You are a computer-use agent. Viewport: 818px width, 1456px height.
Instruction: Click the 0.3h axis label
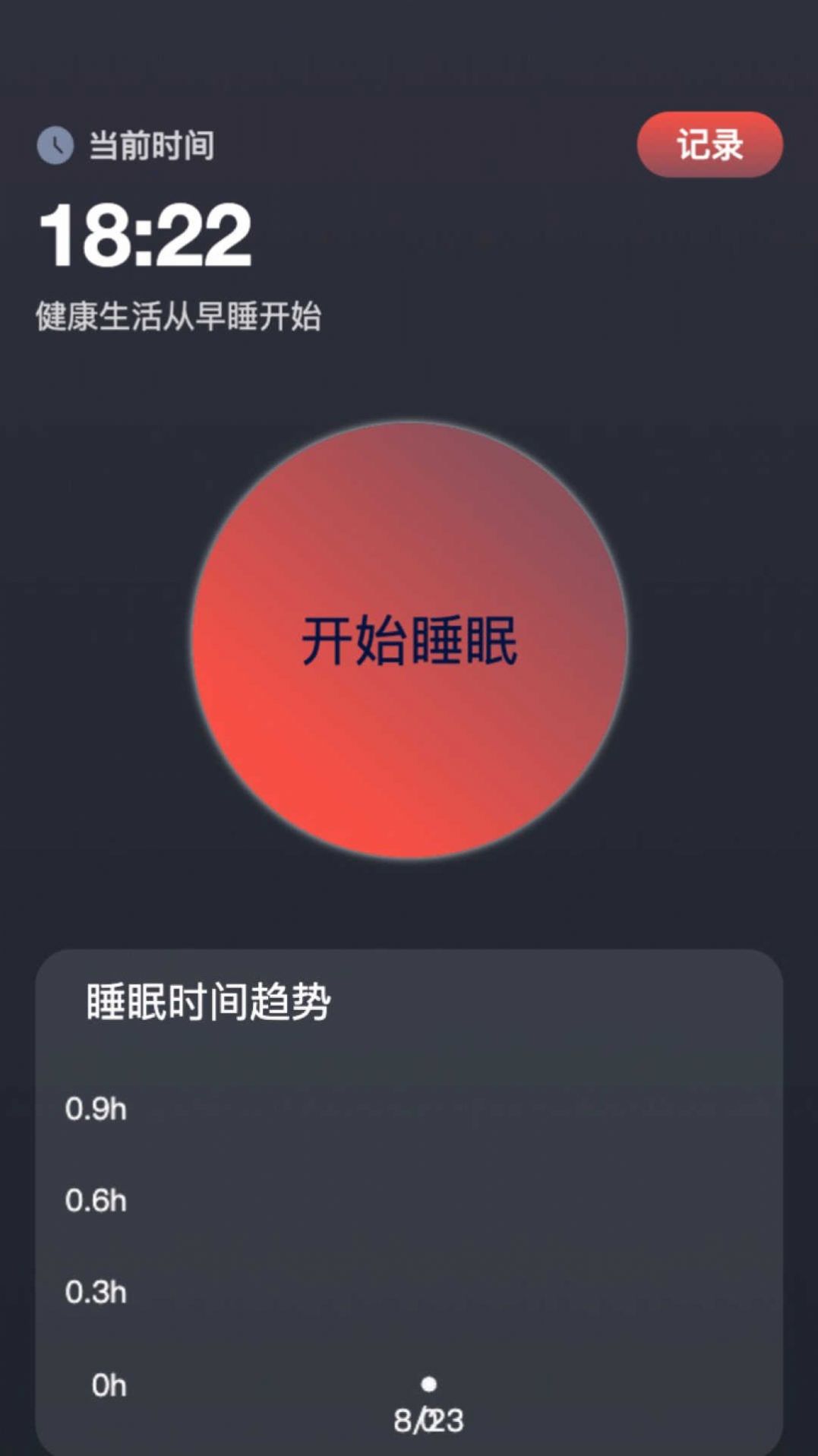[96, 1292]
